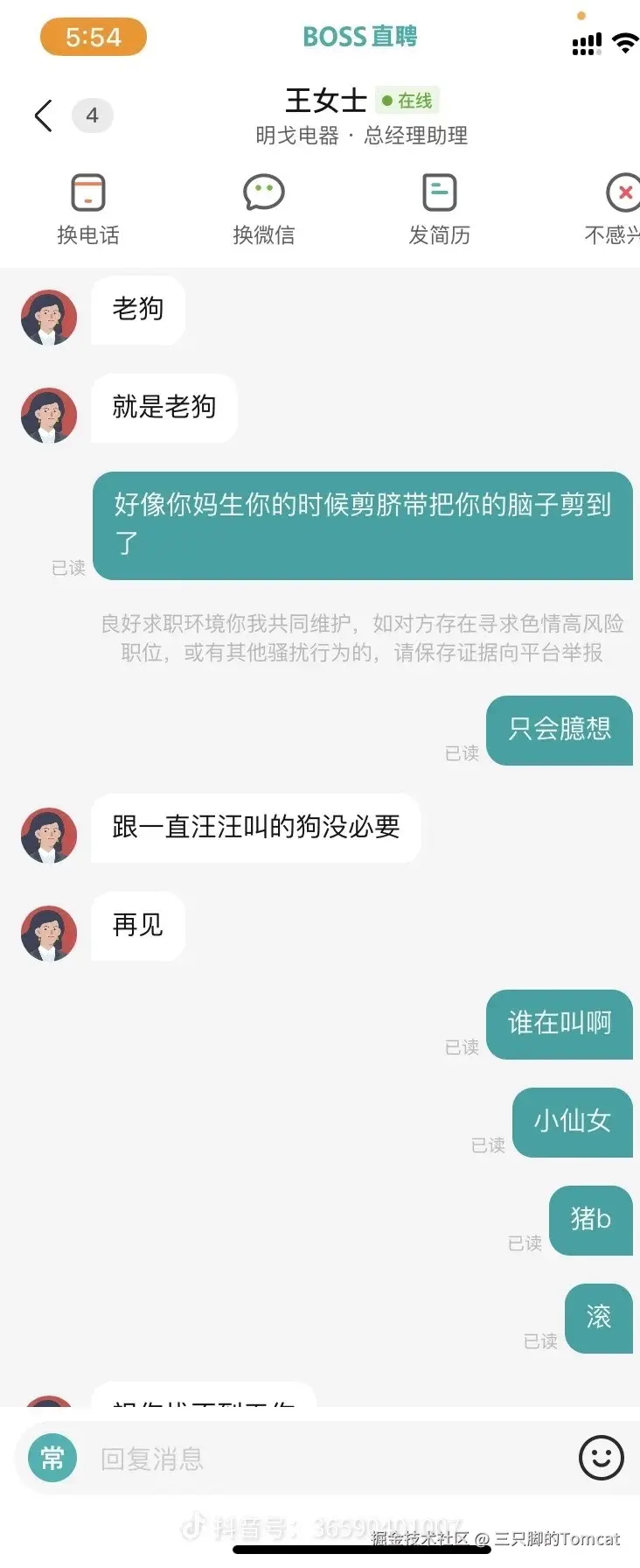Tap the BOSS直聘 header title

359,37
